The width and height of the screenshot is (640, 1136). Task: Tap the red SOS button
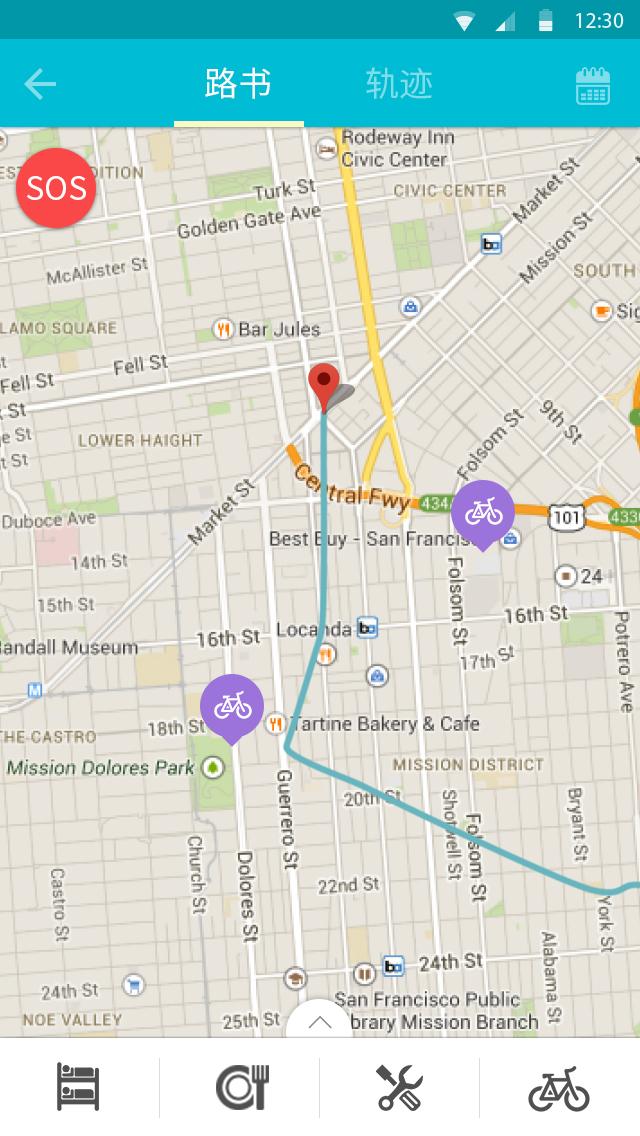[x=56, y=188]
